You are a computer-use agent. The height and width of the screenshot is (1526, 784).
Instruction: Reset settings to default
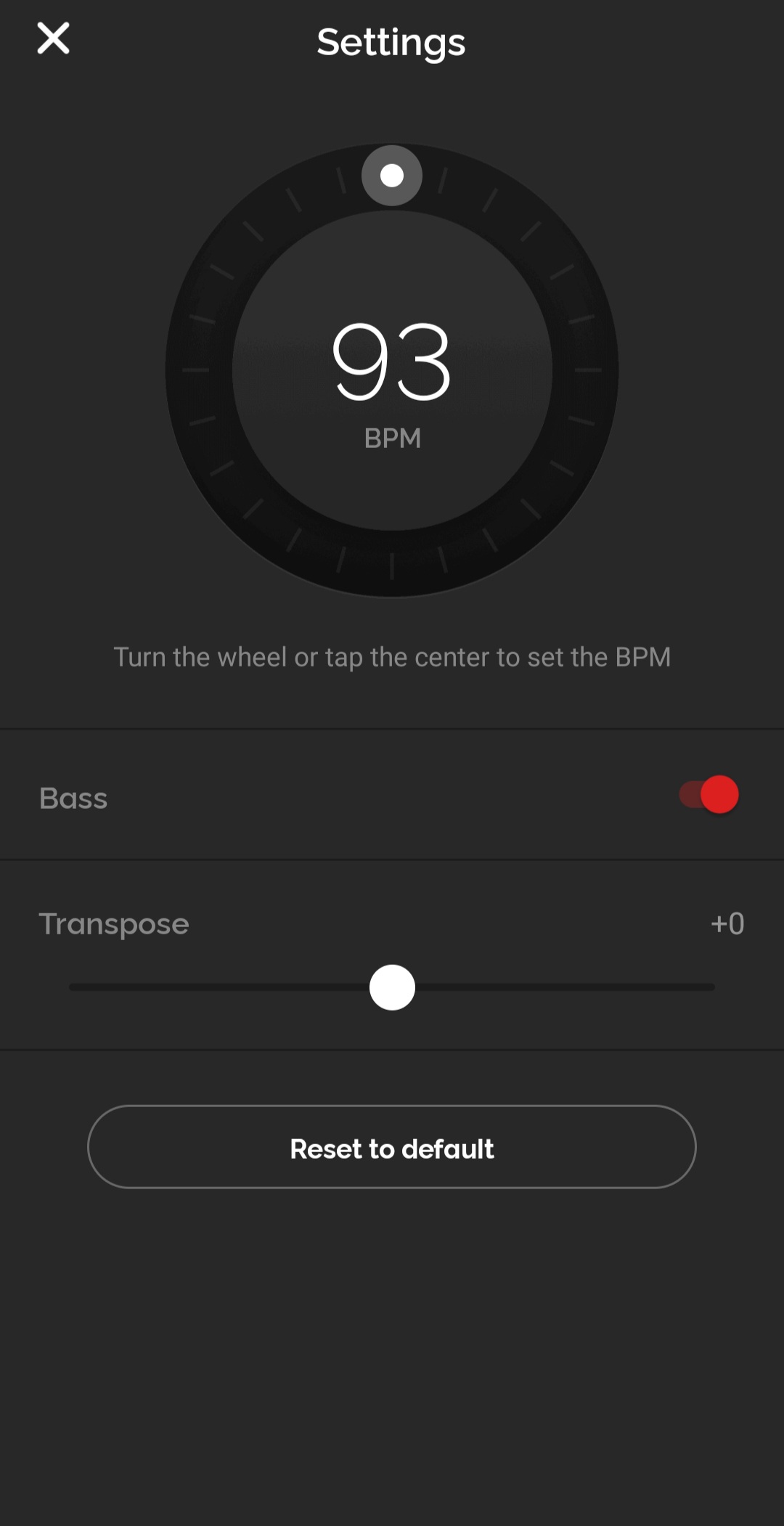click(x=392, y=1147)
